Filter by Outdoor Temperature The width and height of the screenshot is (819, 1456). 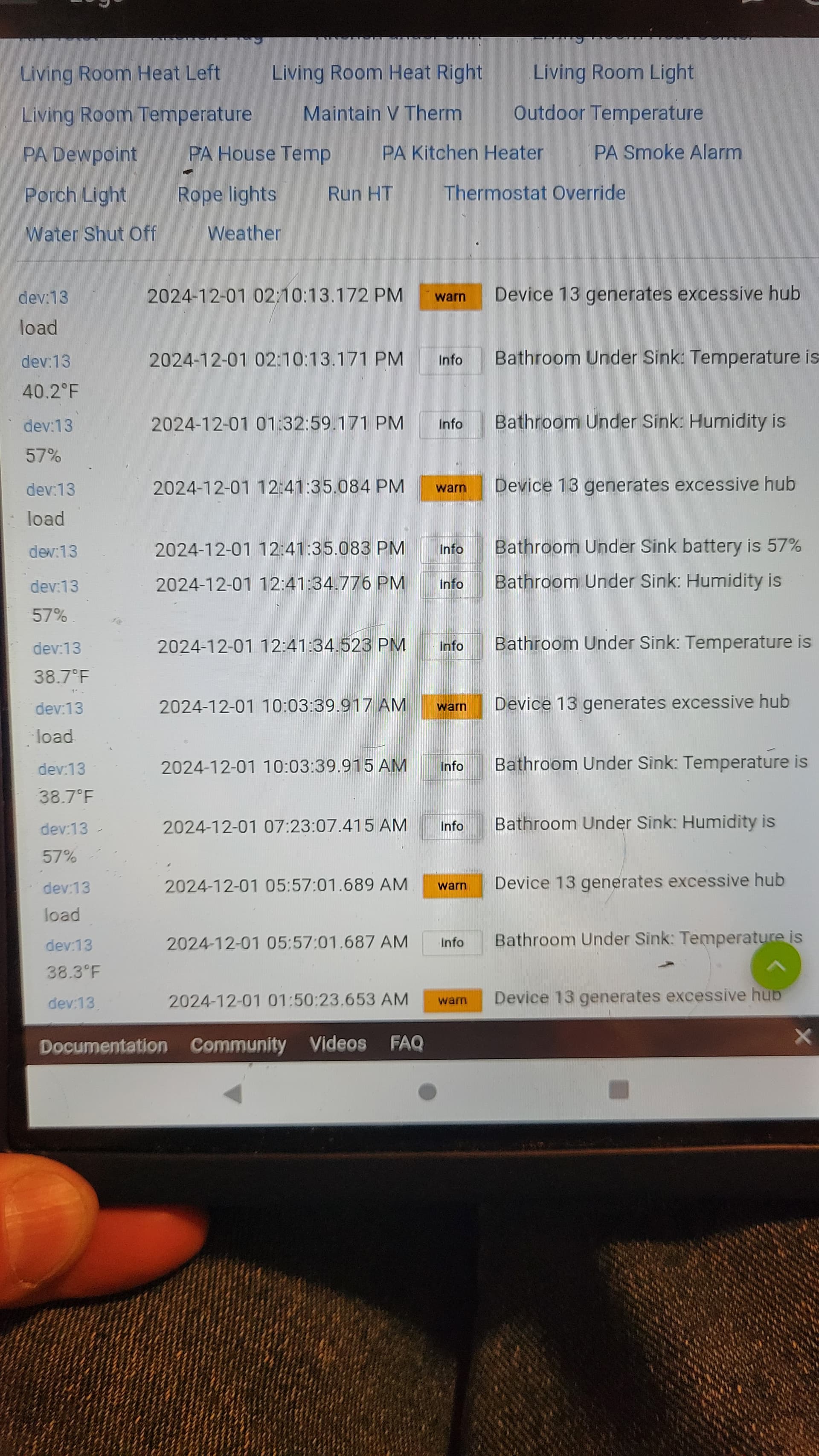coord(608,113)
